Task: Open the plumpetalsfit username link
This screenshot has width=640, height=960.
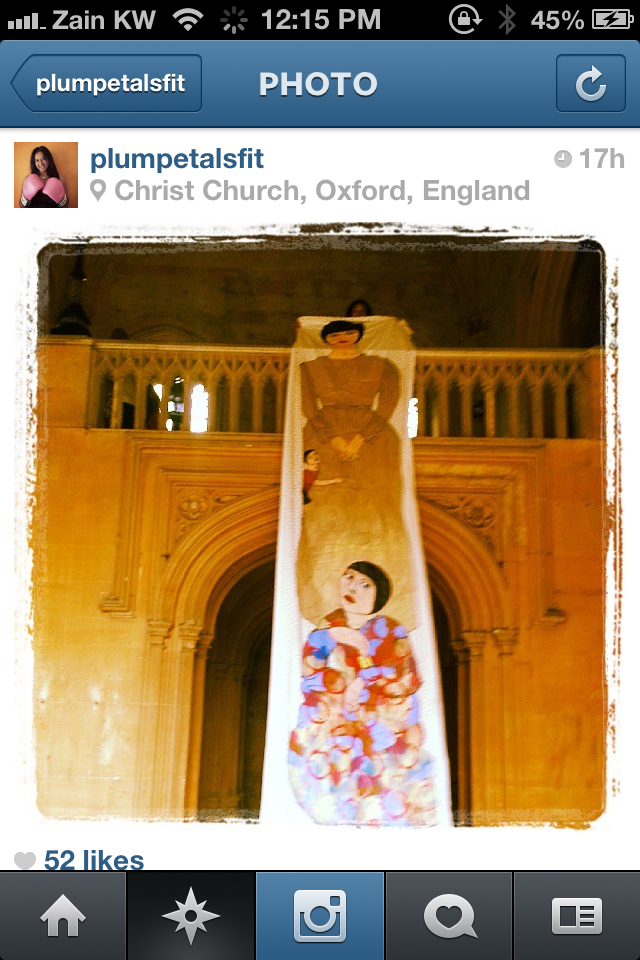Action: click(x=177, y=159)
